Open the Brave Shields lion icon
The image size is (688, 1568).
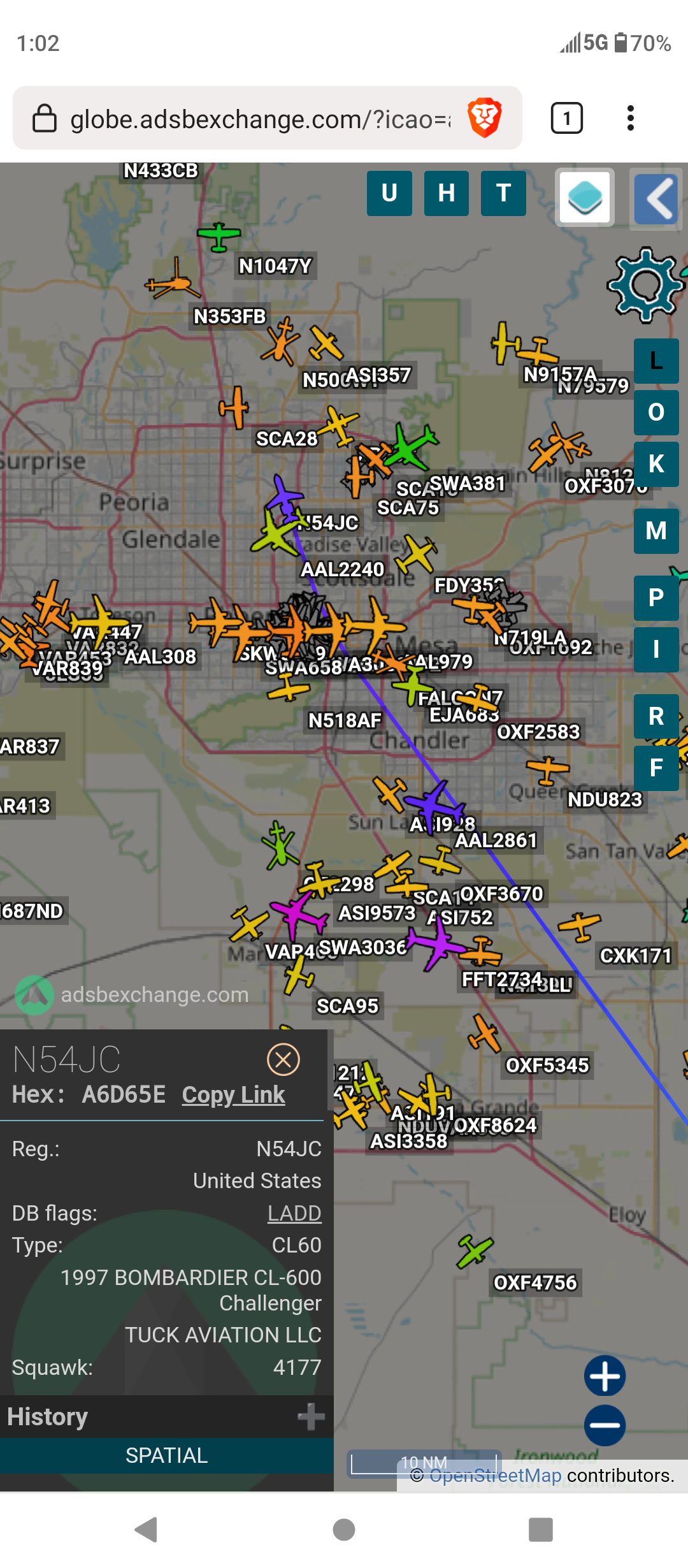click(x=485, y=118)
